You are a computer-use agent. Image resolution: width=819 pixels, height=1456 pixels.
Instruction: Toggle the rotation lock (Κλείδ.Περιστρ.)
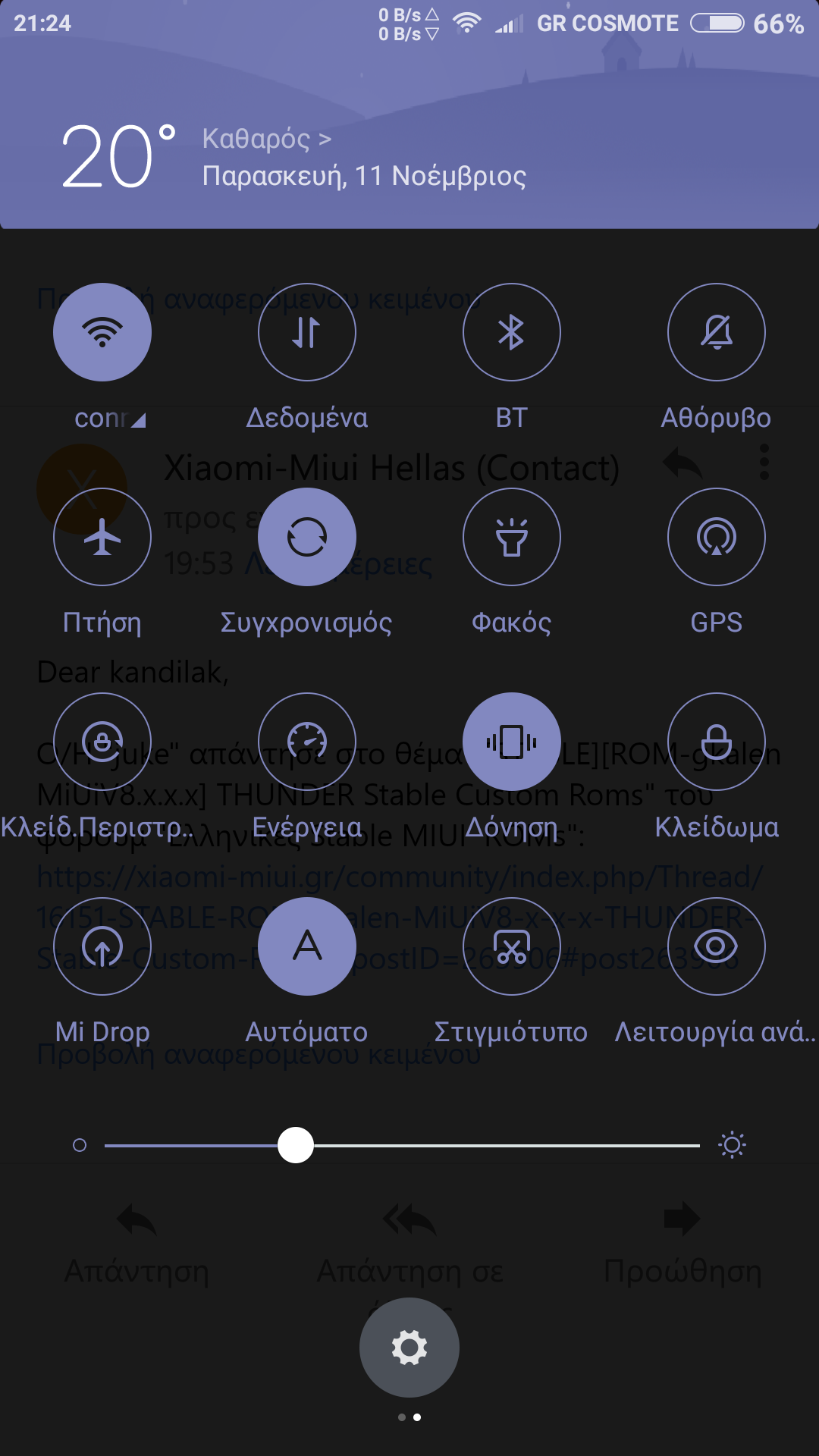pos(102,742)
